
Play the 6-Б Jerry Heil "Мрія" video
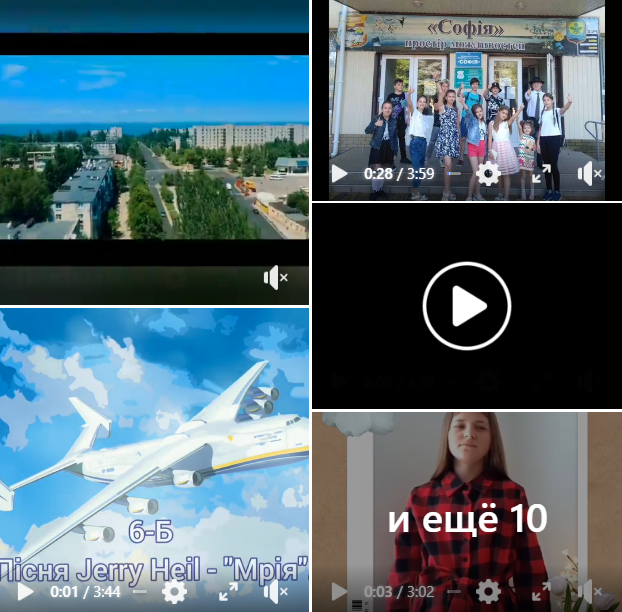pos(25,592)
